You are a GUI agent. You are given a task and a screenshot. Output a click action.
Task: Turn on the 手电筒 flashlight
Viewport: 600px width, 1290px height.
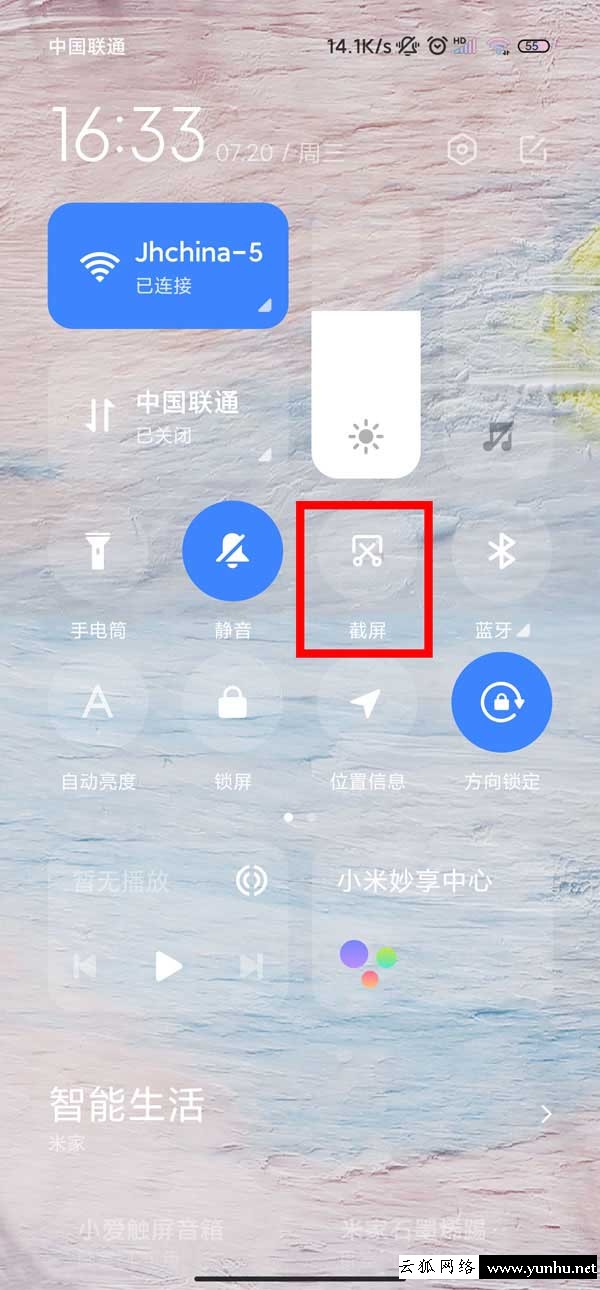98,552
